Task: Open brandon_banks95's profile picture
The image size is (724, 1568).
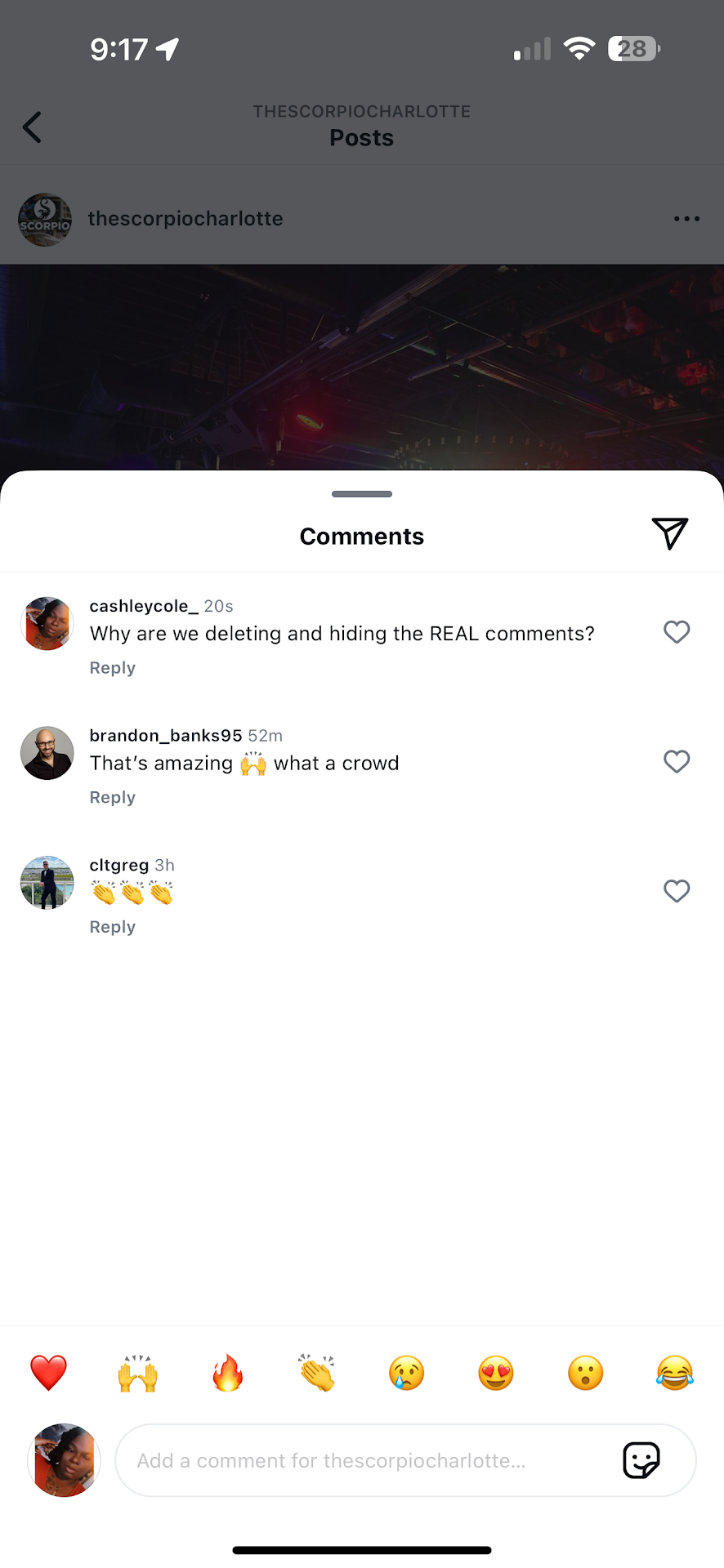Action: tap(47, 753)
